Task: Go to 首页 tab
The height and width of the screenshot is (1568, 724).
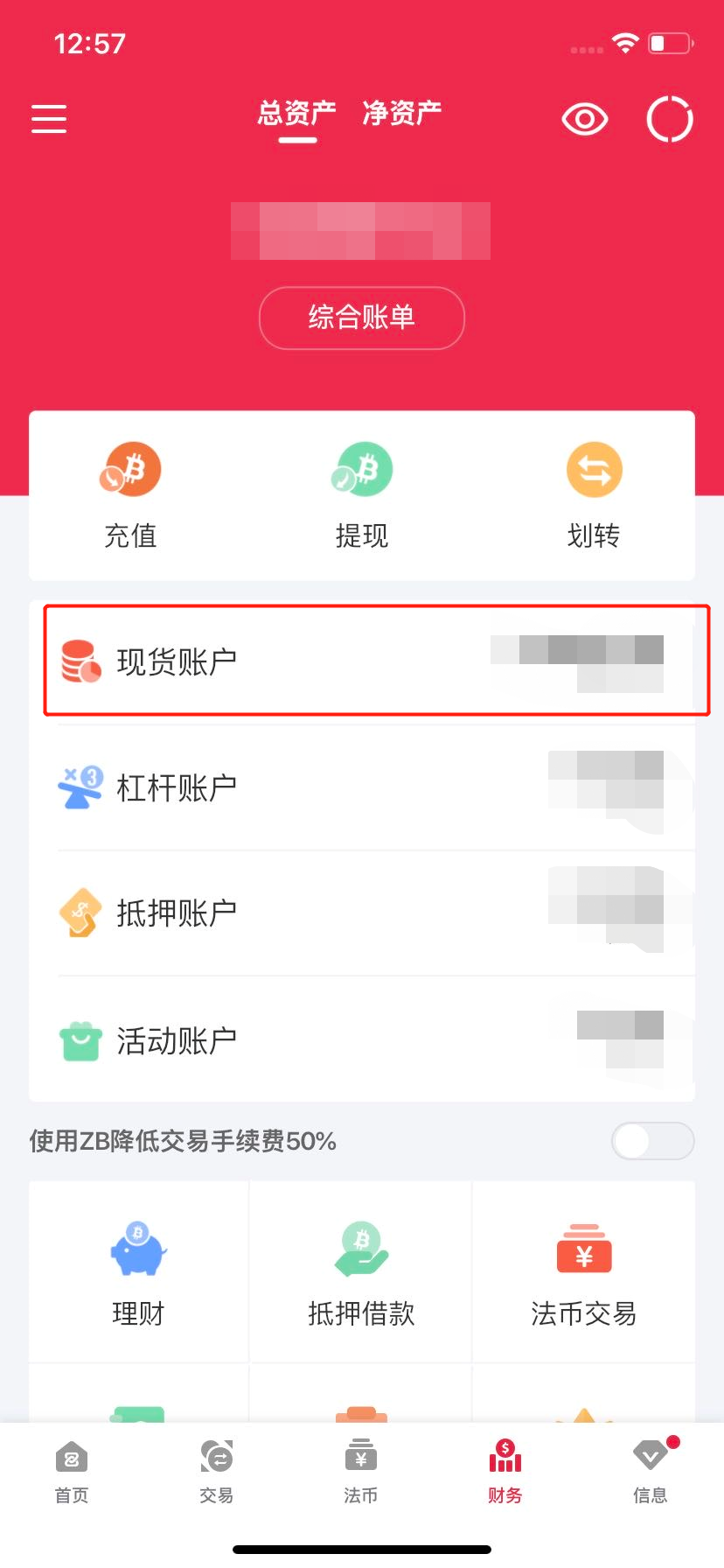Action: click(x=72, y=1472)
